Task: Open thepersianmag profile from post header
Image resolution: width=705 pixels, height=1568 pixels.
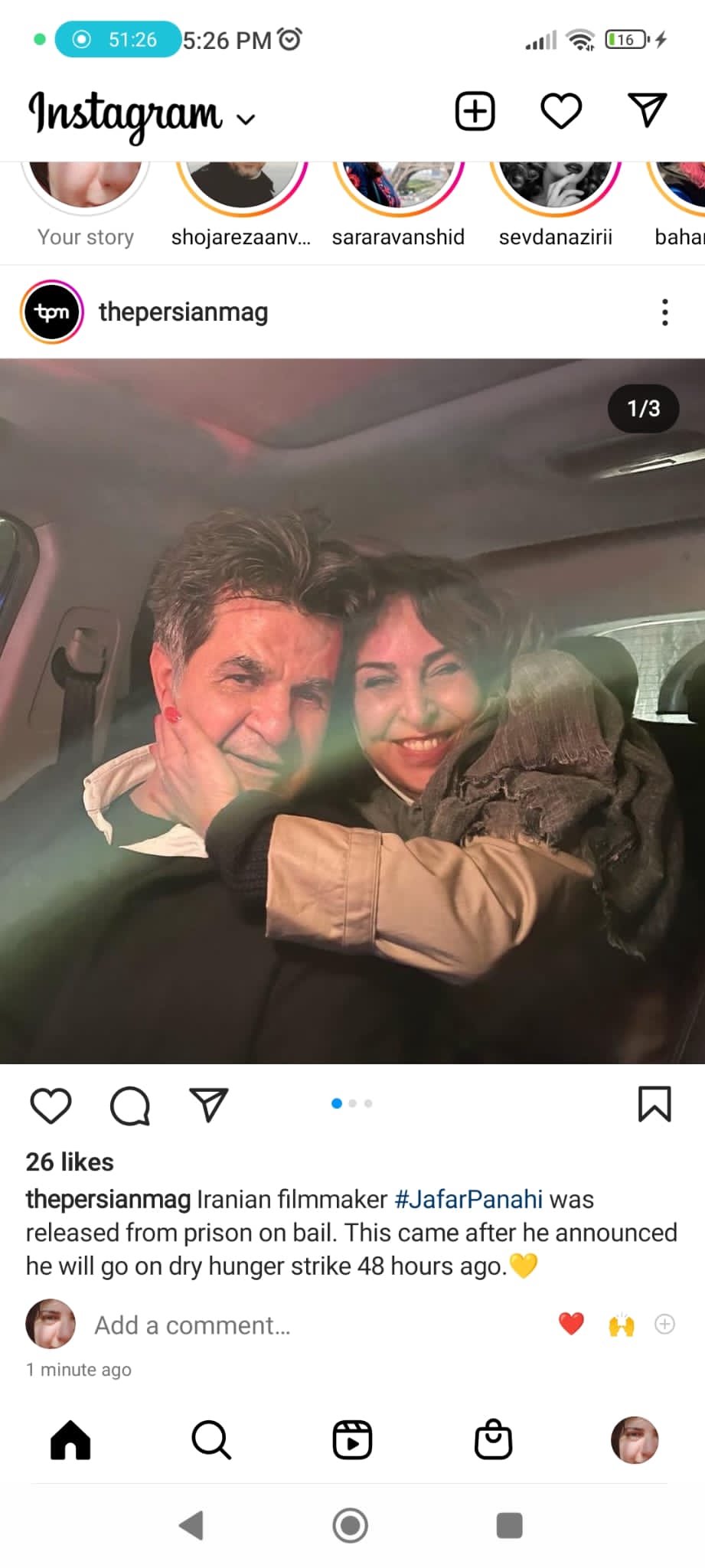Action: click(x=183, y=312)
